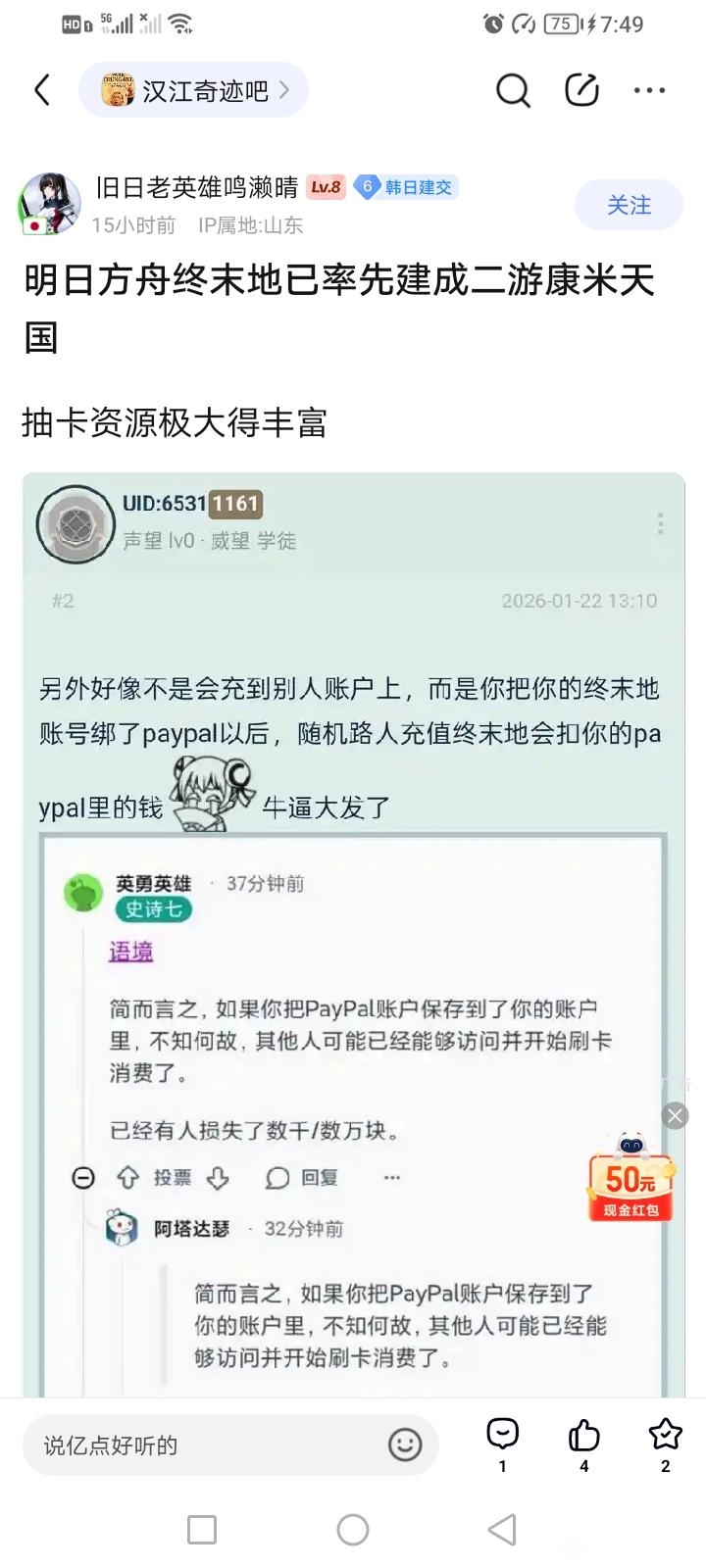
Task: Open search via the magnifier icon
Action: tap(513, 90)
